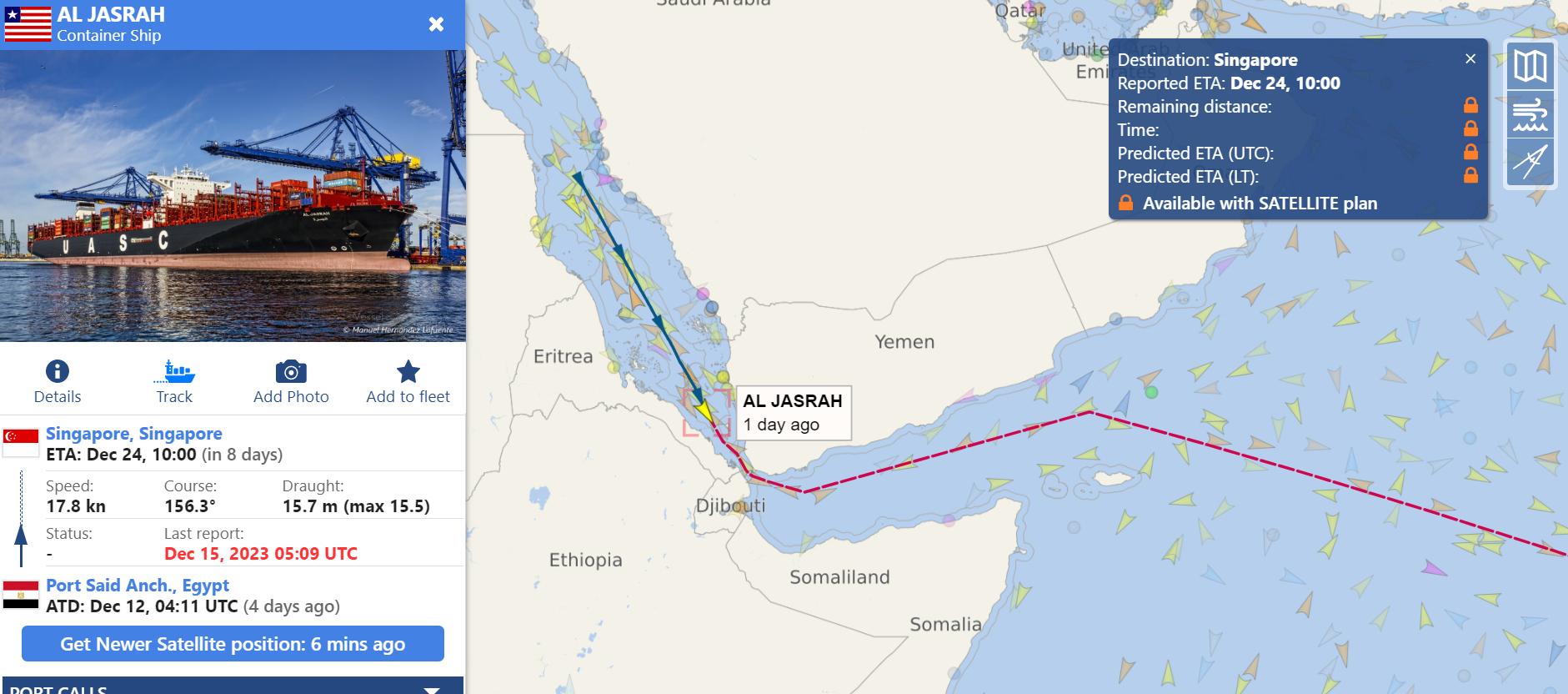
Task: Open Port Said Anch., Egypt link
Action: (138, 585)
